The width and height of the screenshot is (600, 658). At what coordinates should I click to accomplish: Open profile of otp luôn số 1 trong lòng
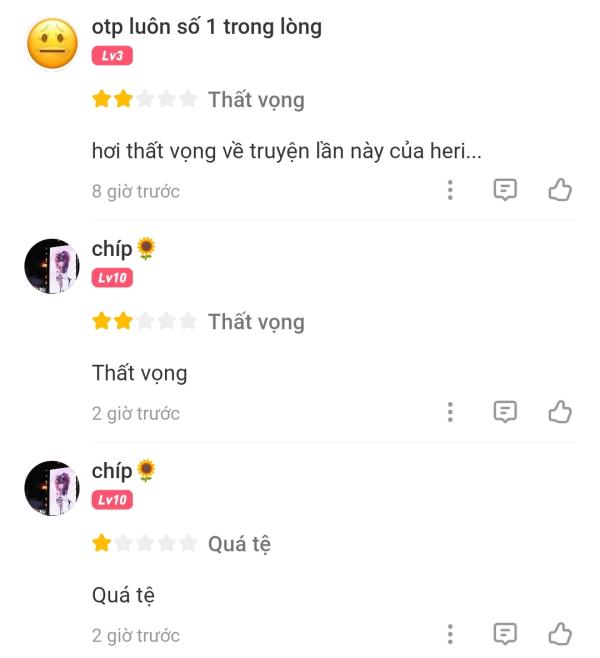click(x=52, y=44)
